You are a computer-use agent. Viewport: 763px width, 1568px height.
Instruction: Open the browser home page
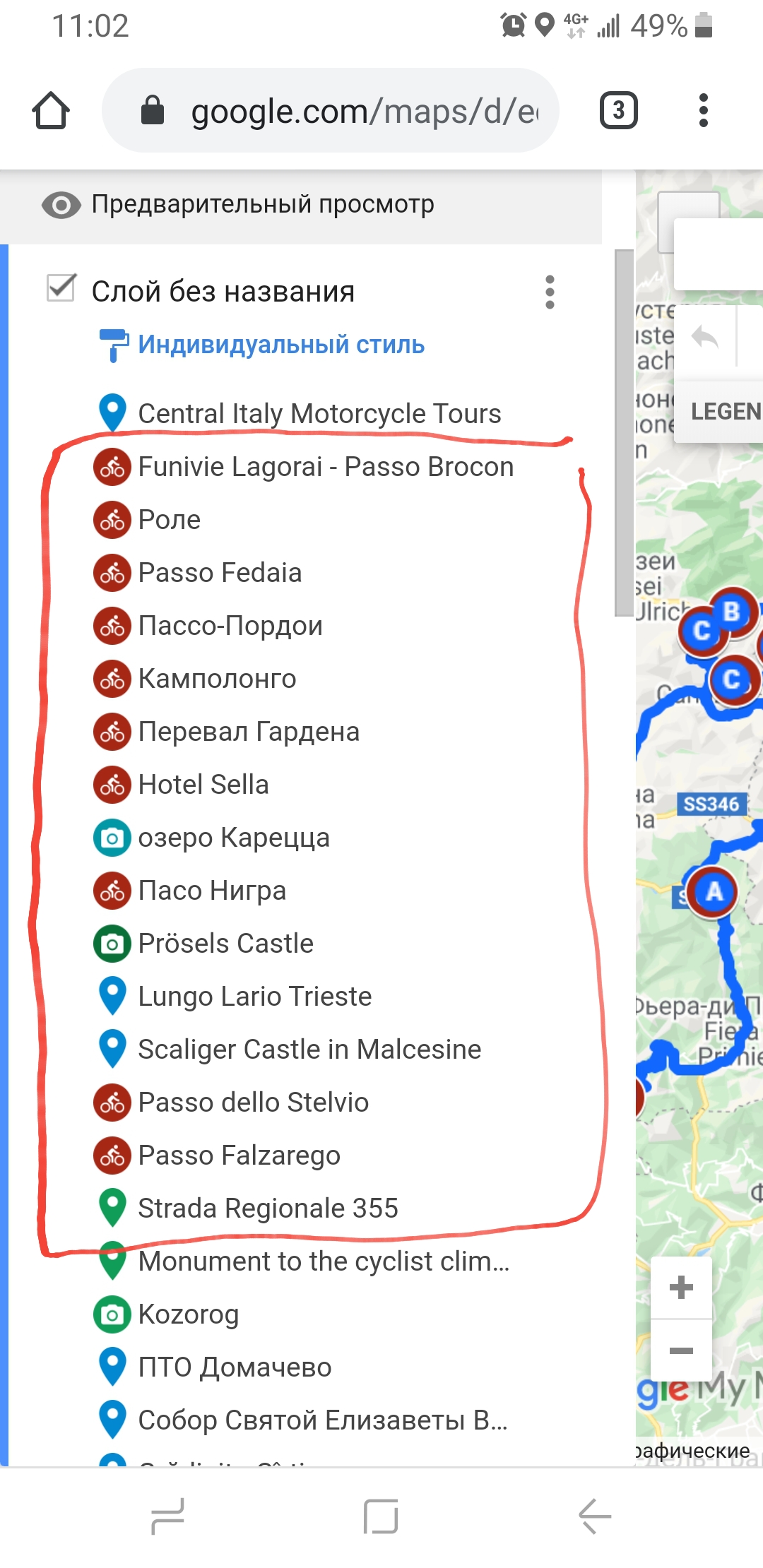[51, 111]
